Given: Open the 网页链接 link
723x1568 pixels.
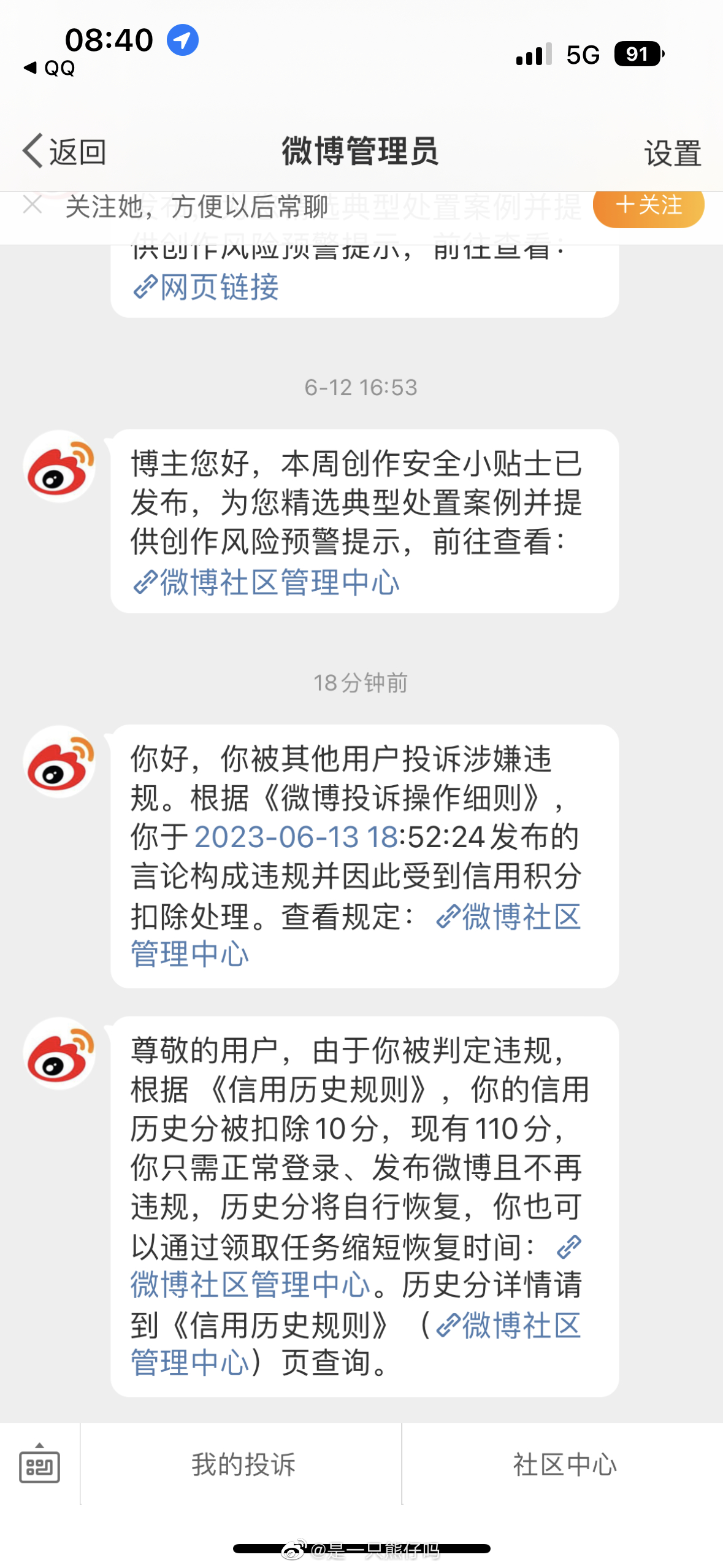Looking at the screenshot, I should [207, 287].
